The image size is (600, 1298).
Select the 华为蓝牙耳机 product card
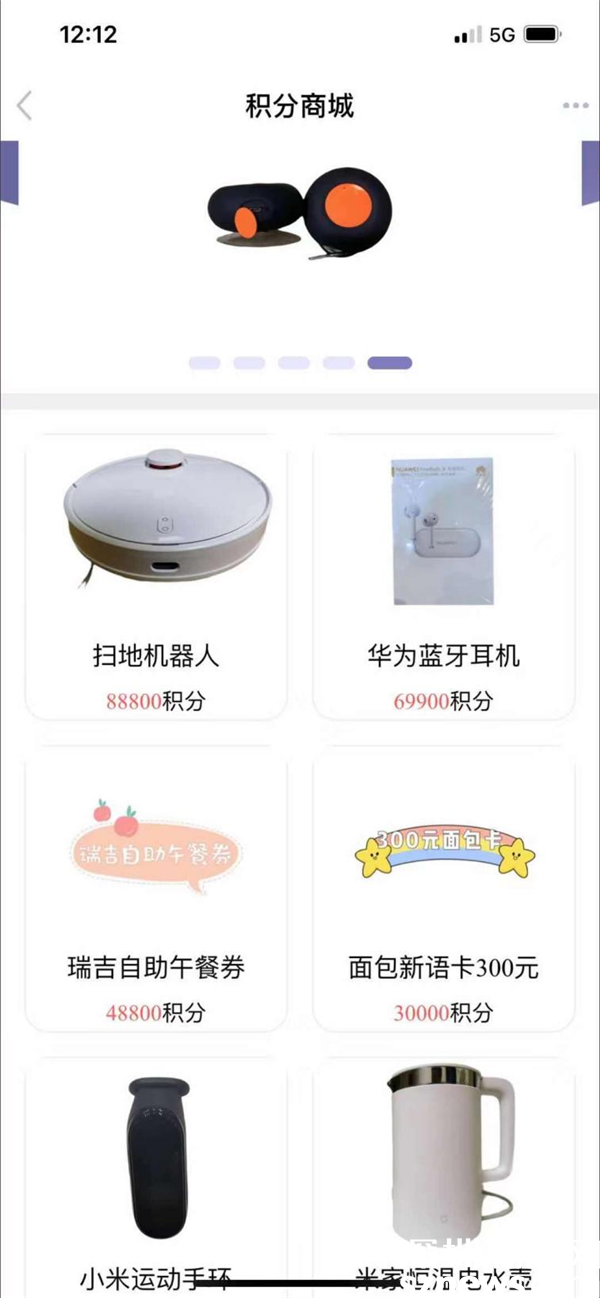[x=443, y=577]
